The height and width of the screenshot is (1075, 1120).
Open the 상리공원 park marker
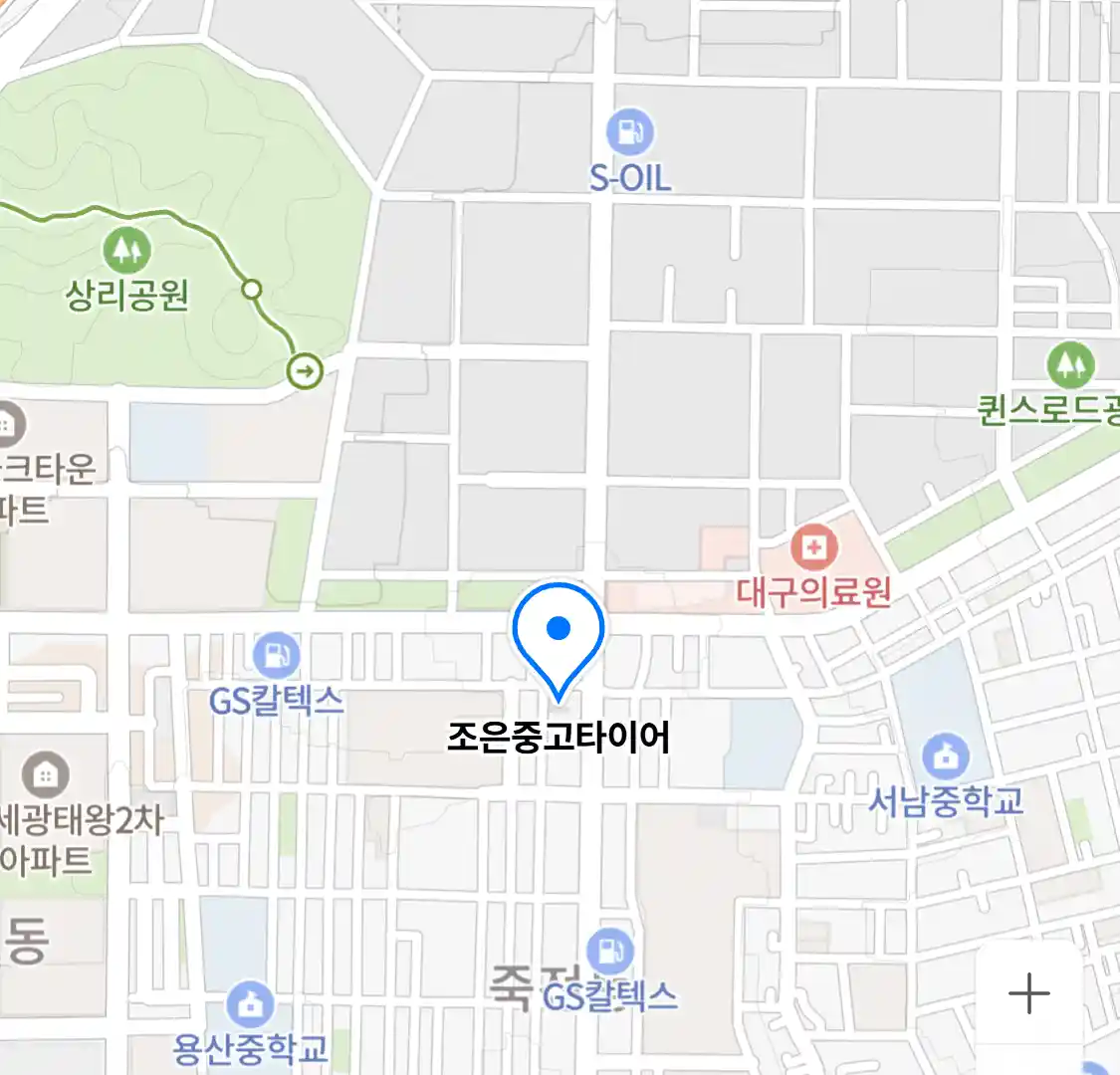point(126,250)
